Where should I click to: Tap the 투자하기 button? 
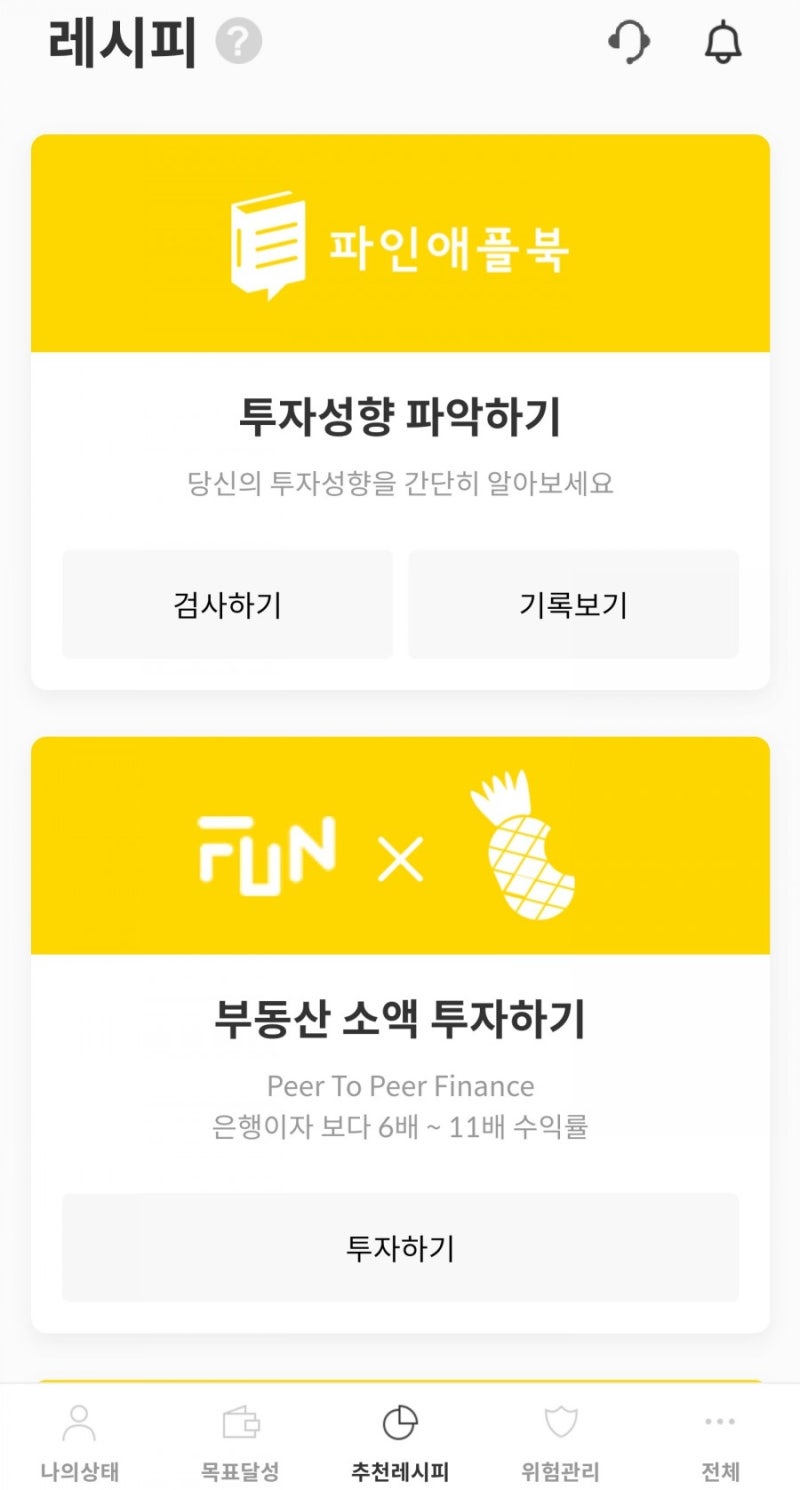(400, 1247)
